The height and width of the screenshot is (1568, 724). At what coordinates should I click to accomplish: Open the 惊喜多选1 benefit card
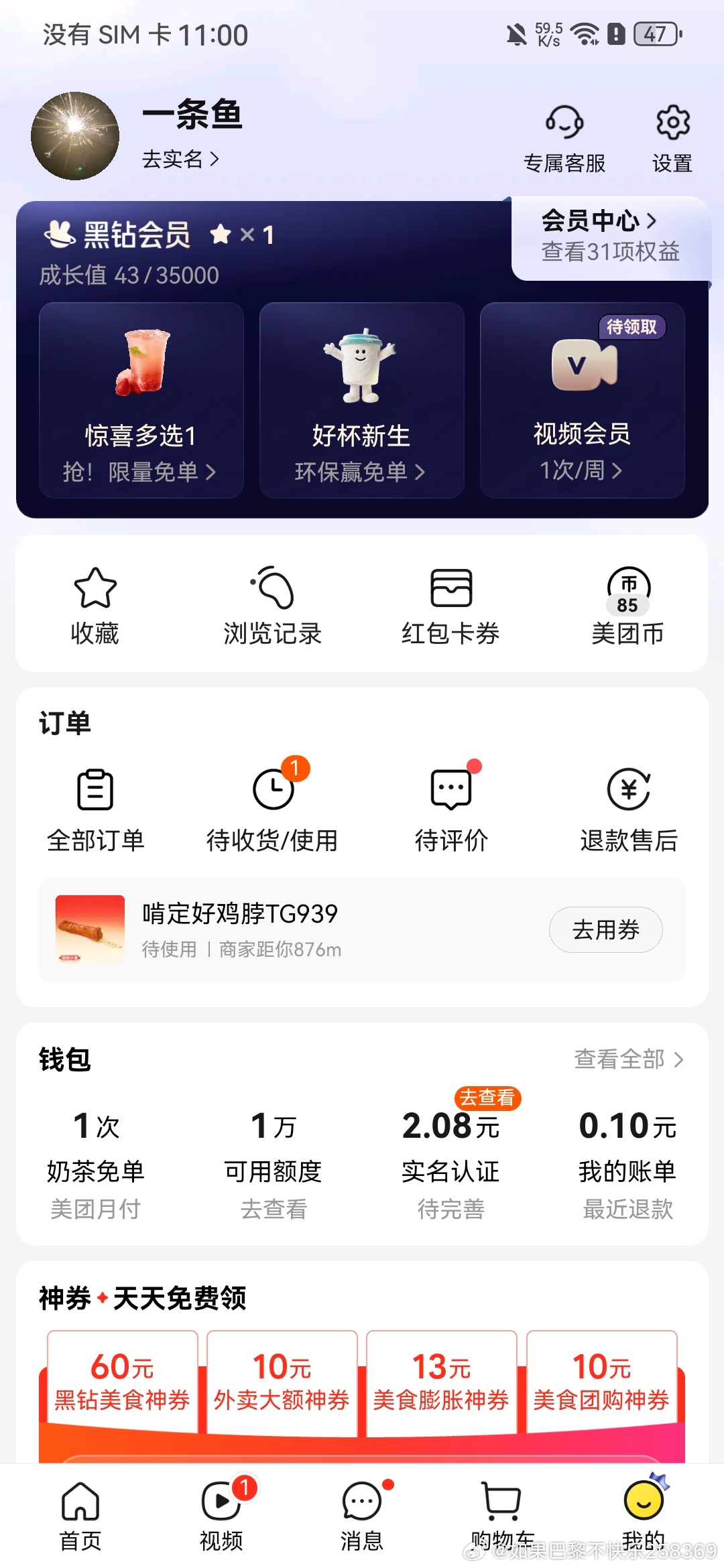pos(141,400)
